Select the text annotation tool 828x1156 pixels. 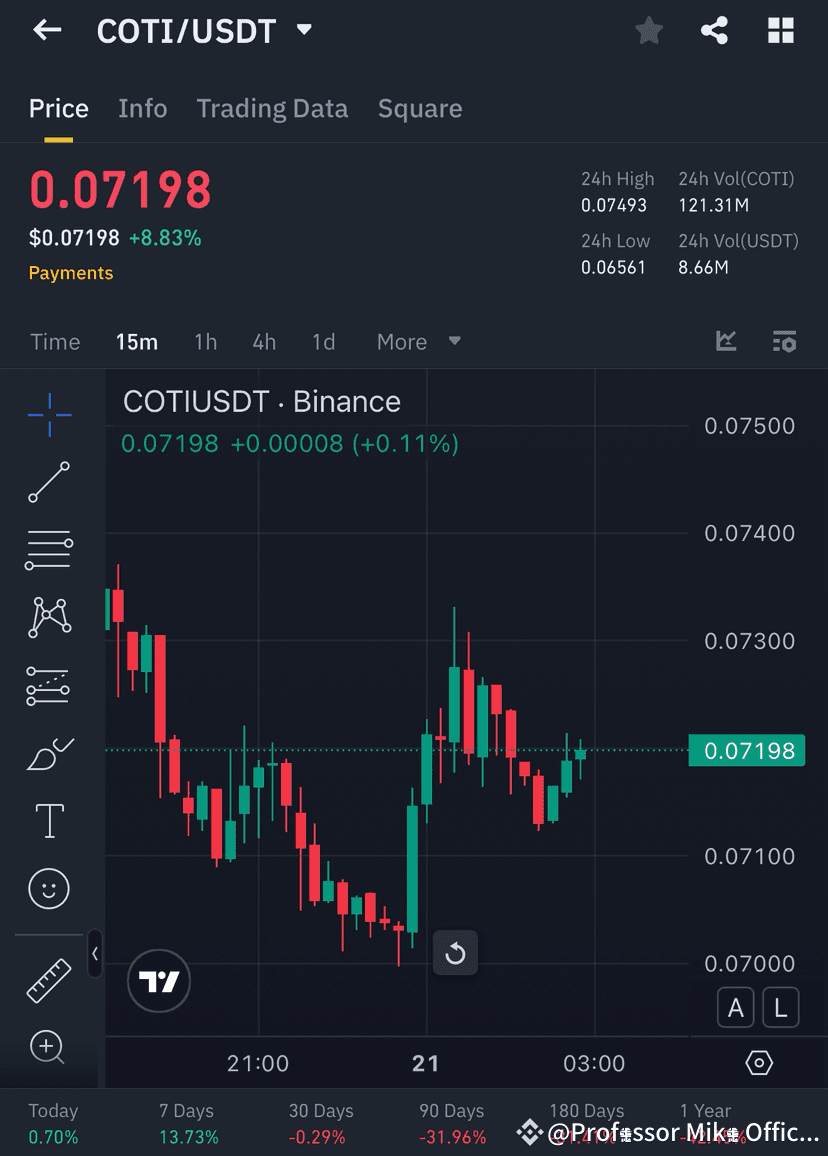[x=48, y=820]
